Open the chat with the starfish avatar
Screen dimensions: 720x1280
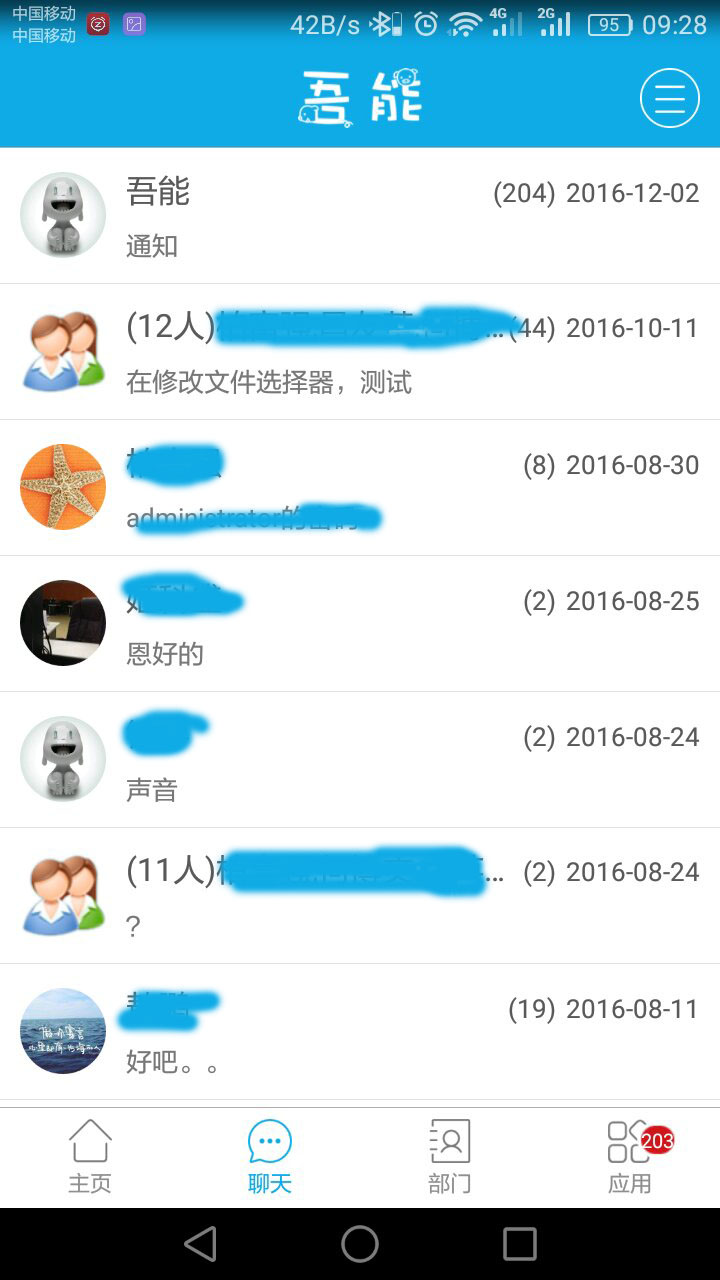(x=360, y=488)
